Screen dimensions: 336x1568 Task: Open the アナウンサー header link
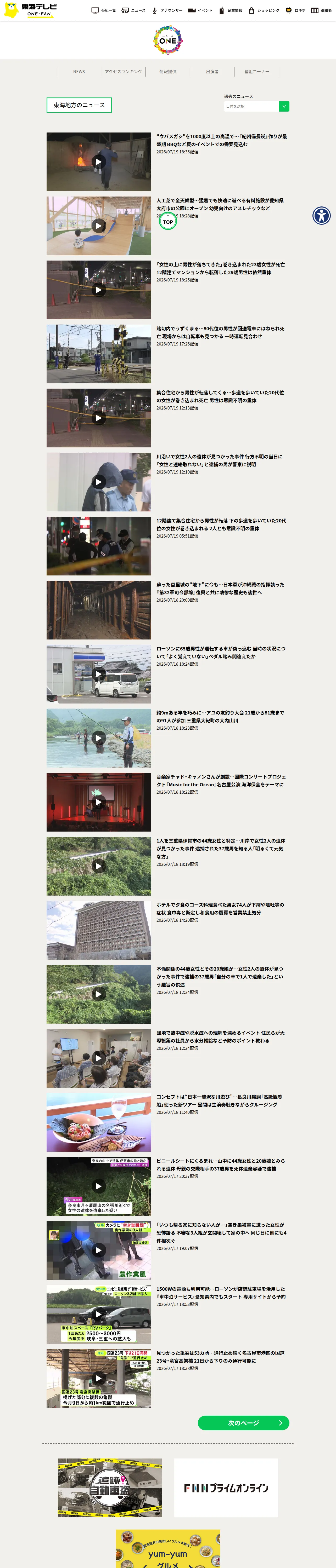coord(167,10)
